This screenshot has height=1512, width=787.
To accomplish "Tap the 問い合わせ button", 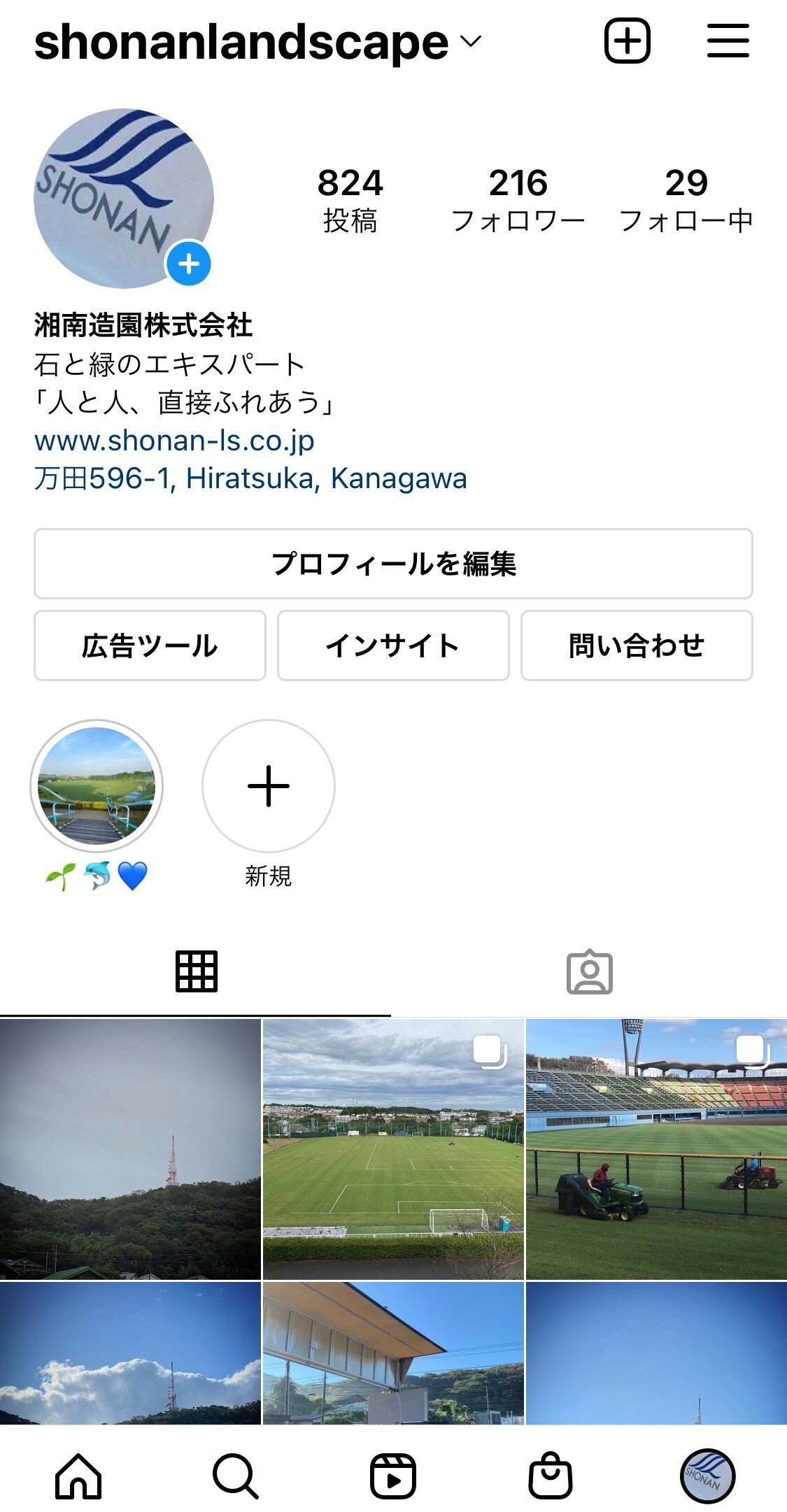I will click(x=637, y=646).
